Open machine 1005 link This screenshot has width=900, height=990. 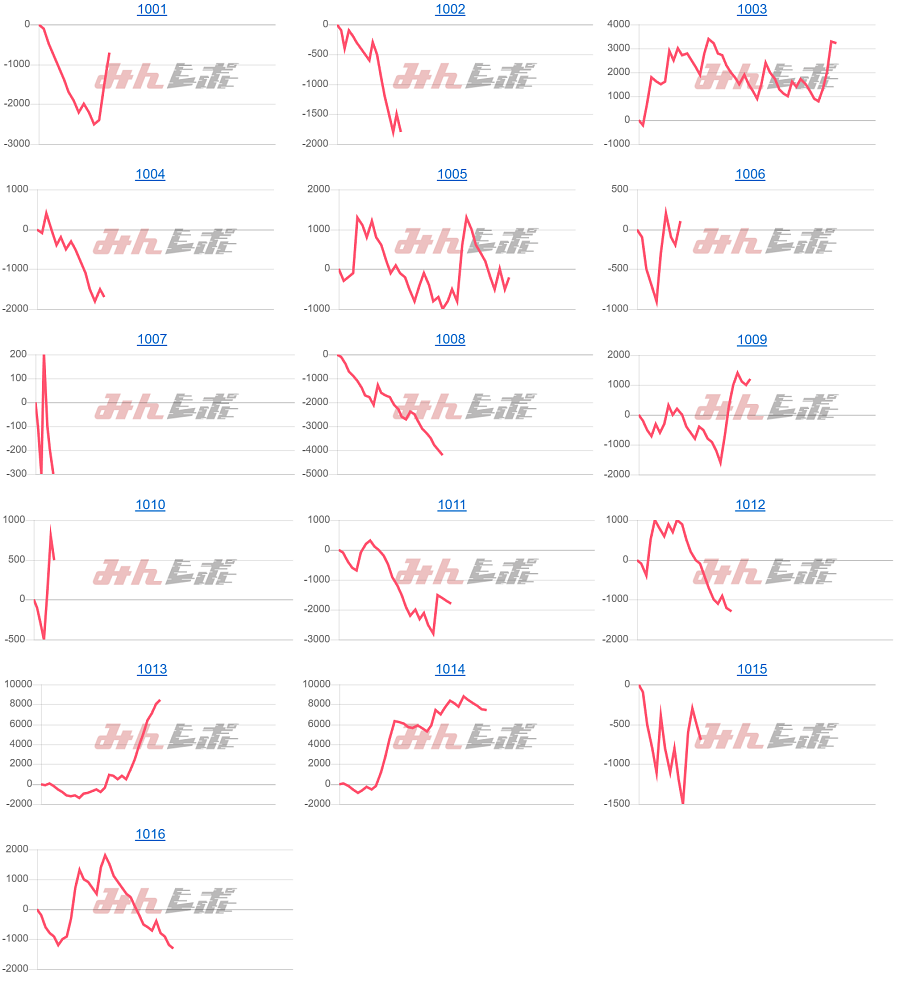tap(452, 174)
